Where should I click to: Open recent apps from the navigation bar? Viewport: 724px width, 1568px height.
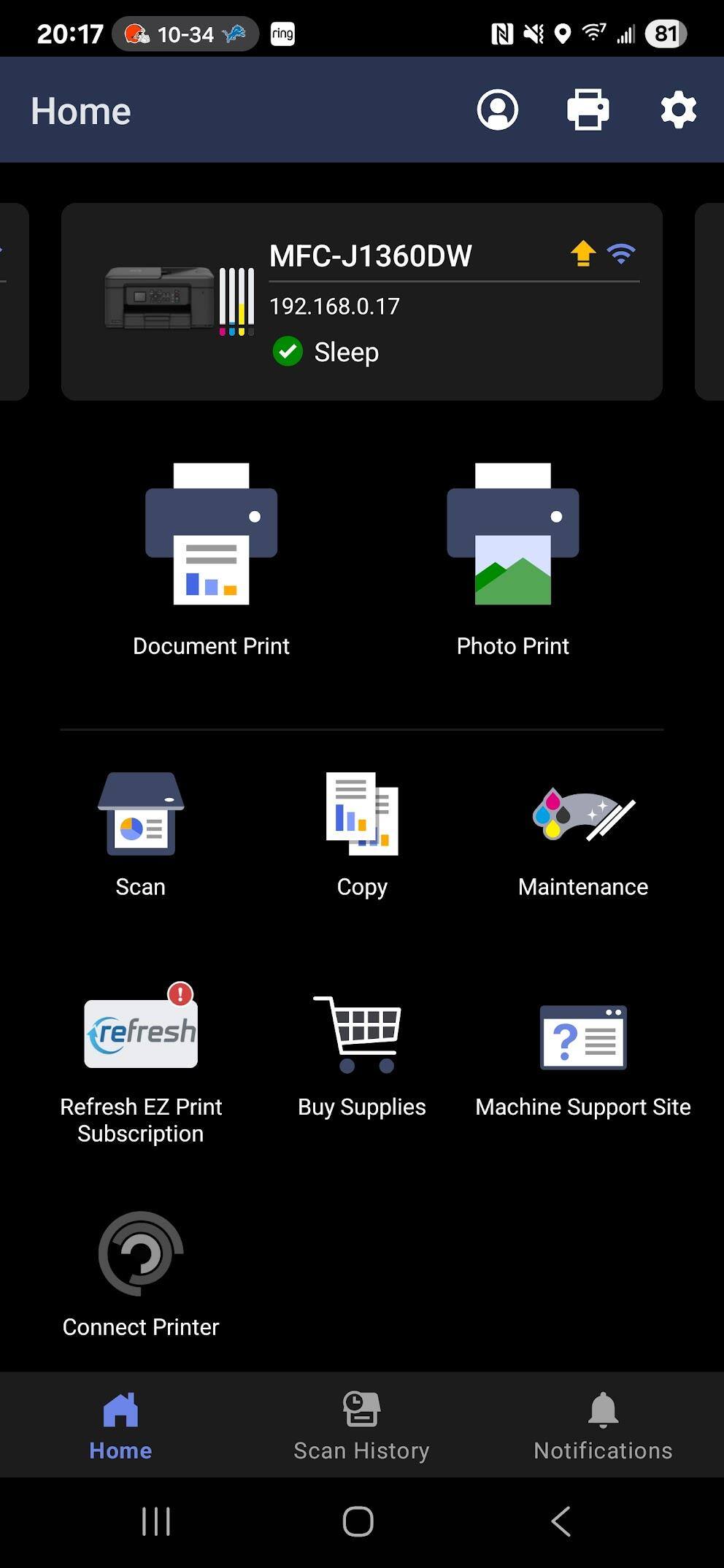[155, 1522]
